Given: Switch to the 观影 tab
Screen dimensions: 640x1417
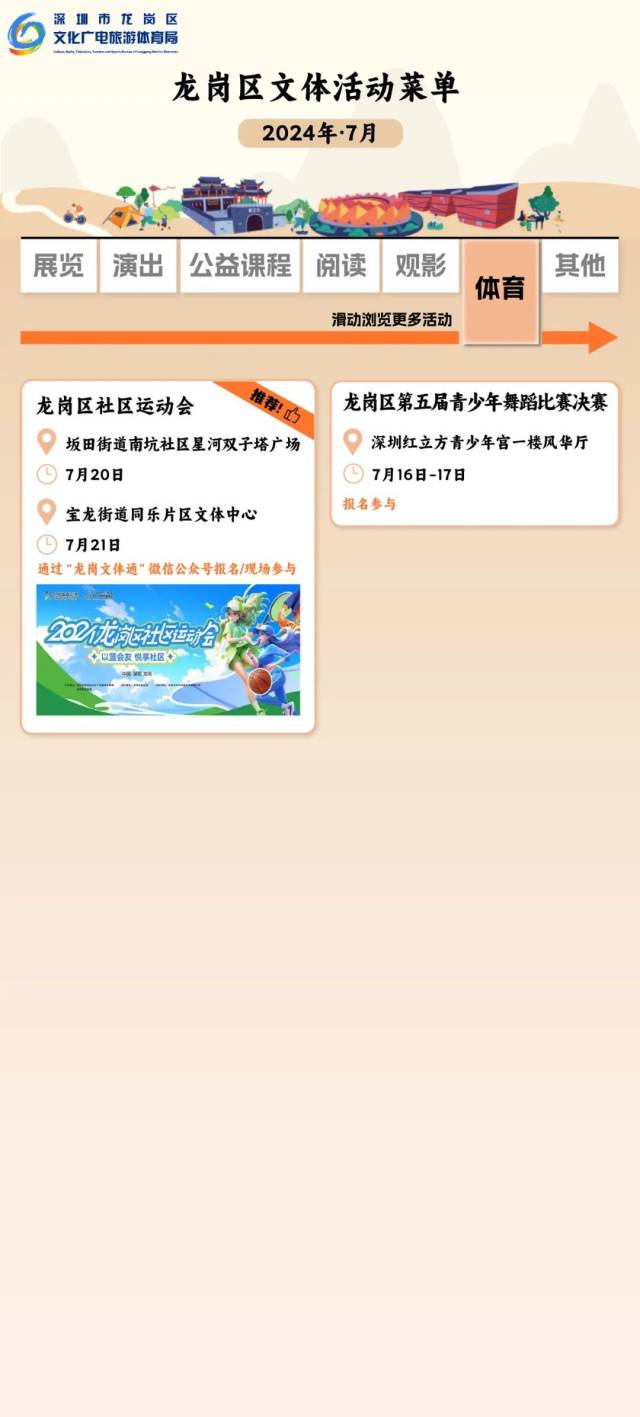Looking at the screenshot, I should click(x=420, y=265).
